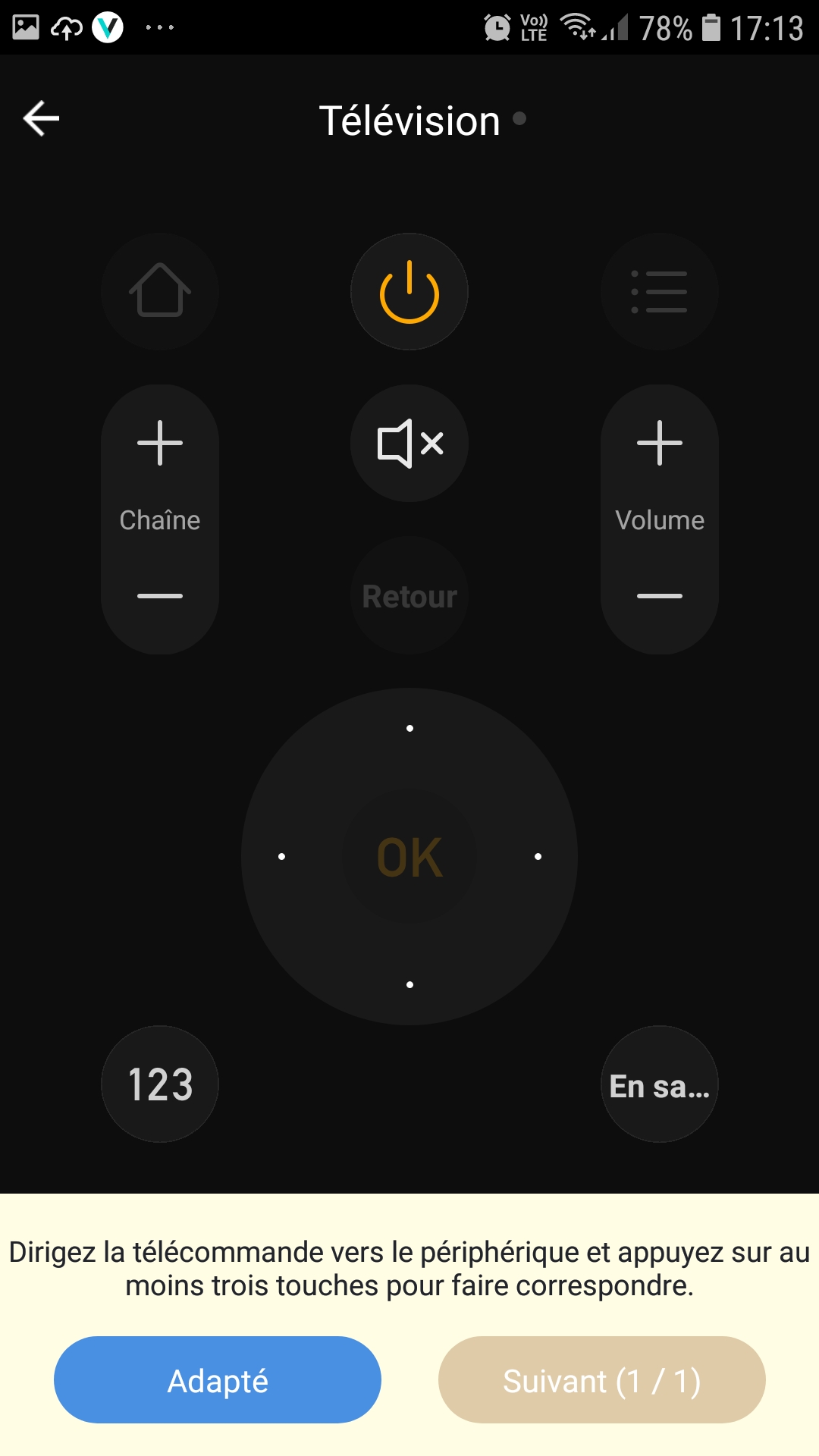Go back using the top-left arrow
This screenshot has height=1456, width=819.
pyautogui.click(x=42, y=119)
